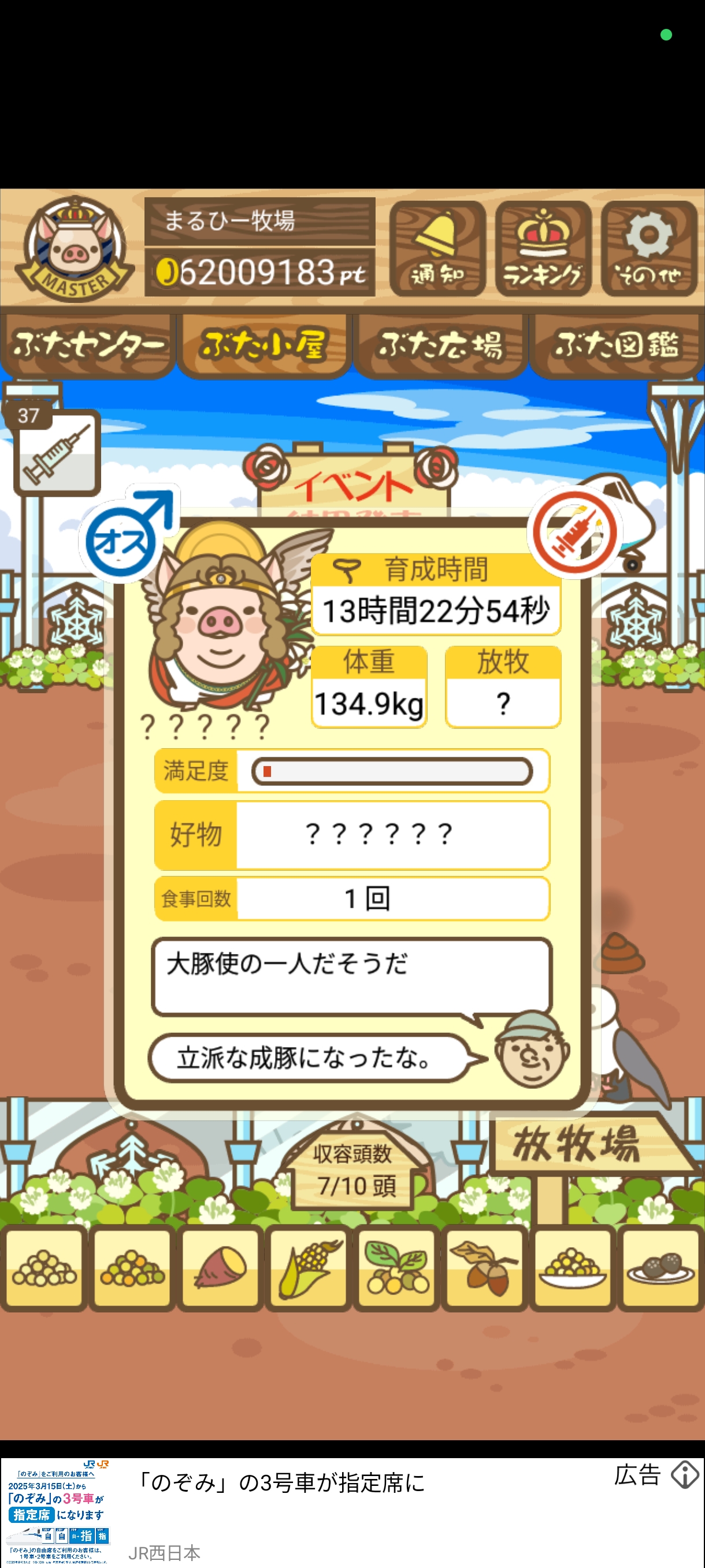Select the dark dumplings on plate feed

coord(661,1269)
